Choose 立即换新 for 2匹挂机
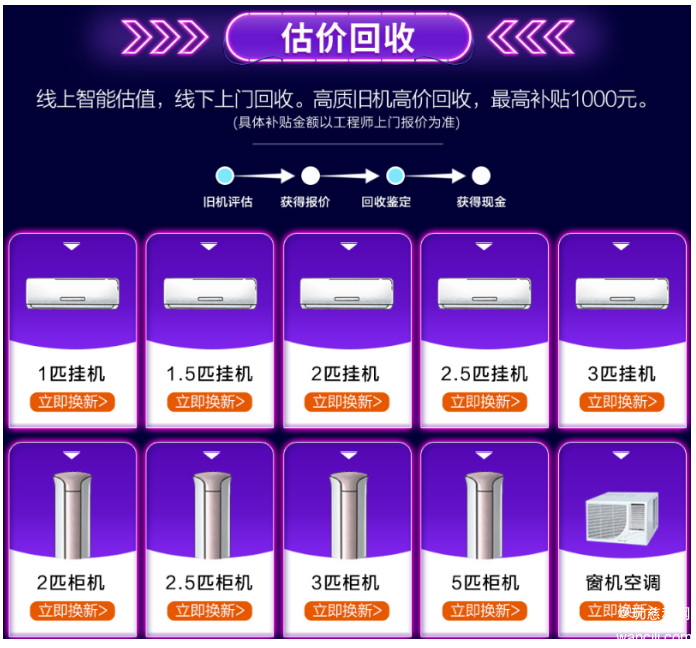The image size is (696, 648). tap(347, 402)
